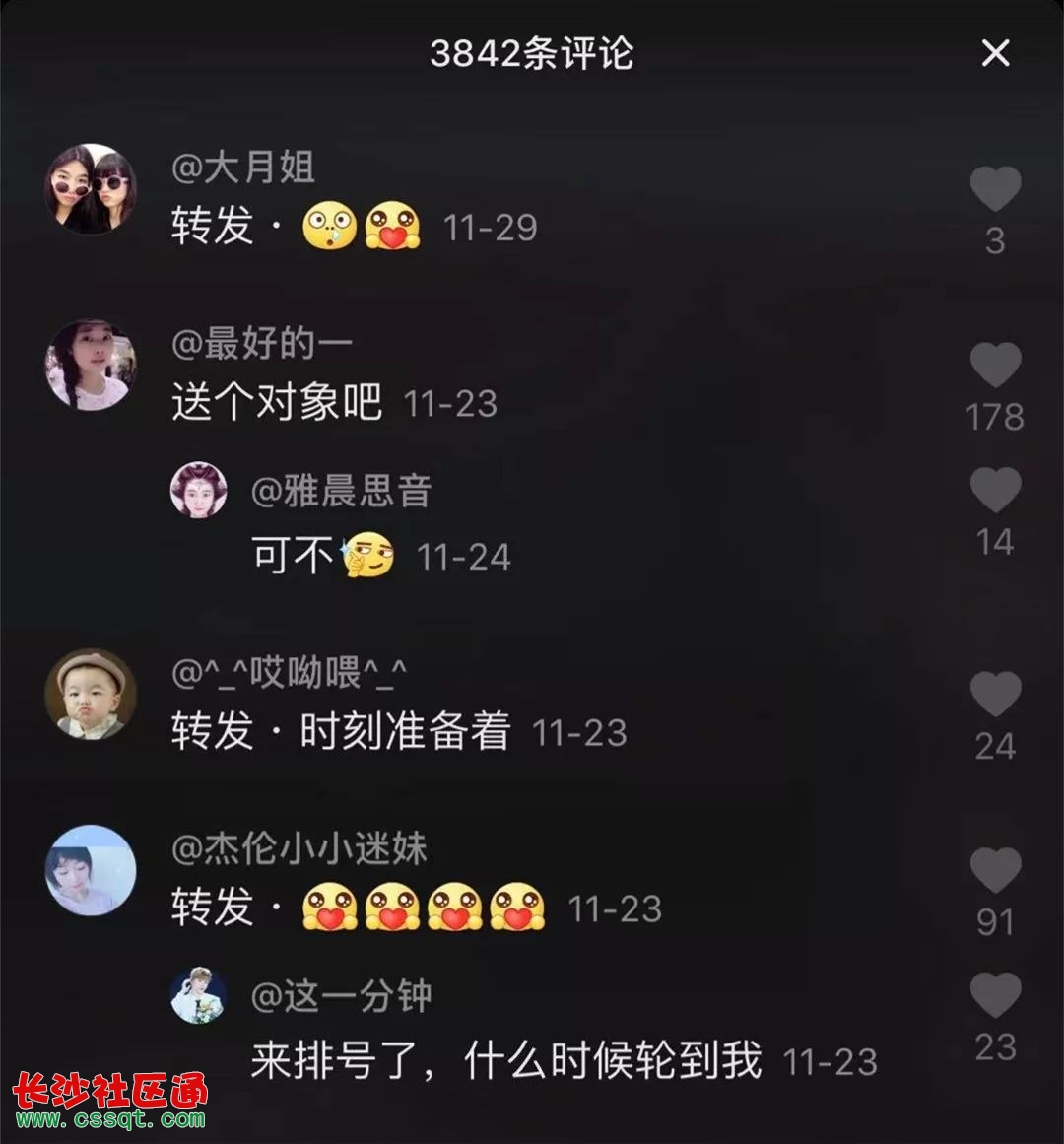Image resolution: width=1064 pixels, height=1144 pixels.
Task: Like 杰伦小小迷妹's comment
Action: (995, 871)
